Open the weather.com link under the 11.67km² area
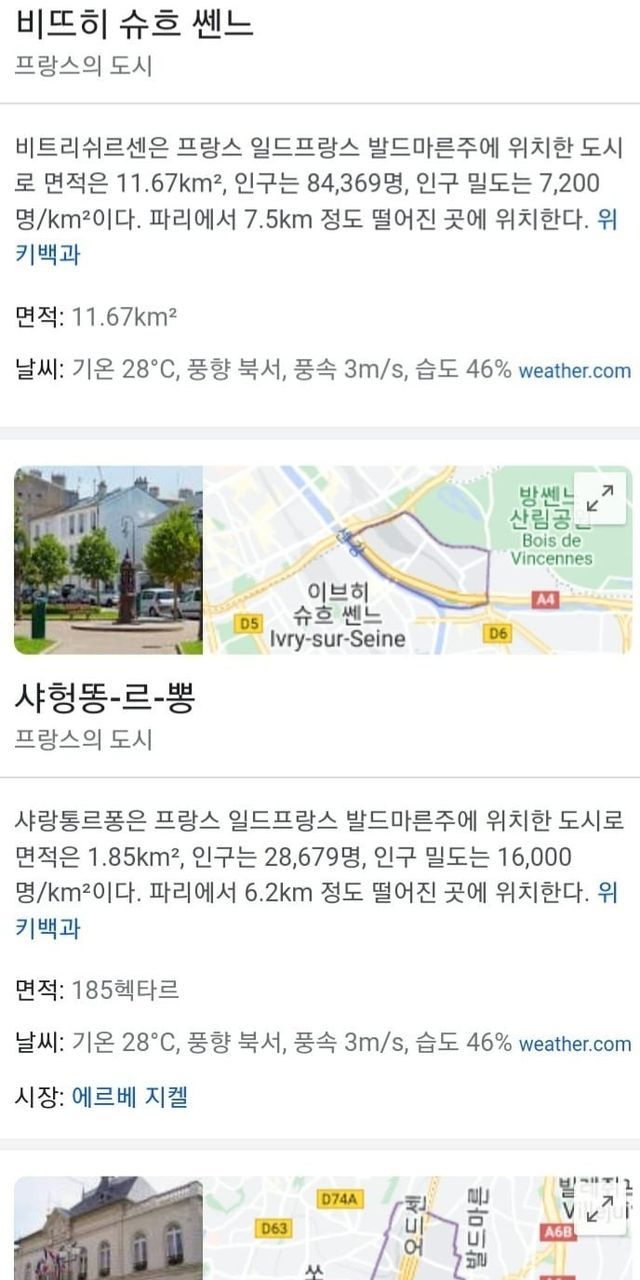The width and height of the screenshot is (640, 1280). pyautogui.click(x=574, y=371)
